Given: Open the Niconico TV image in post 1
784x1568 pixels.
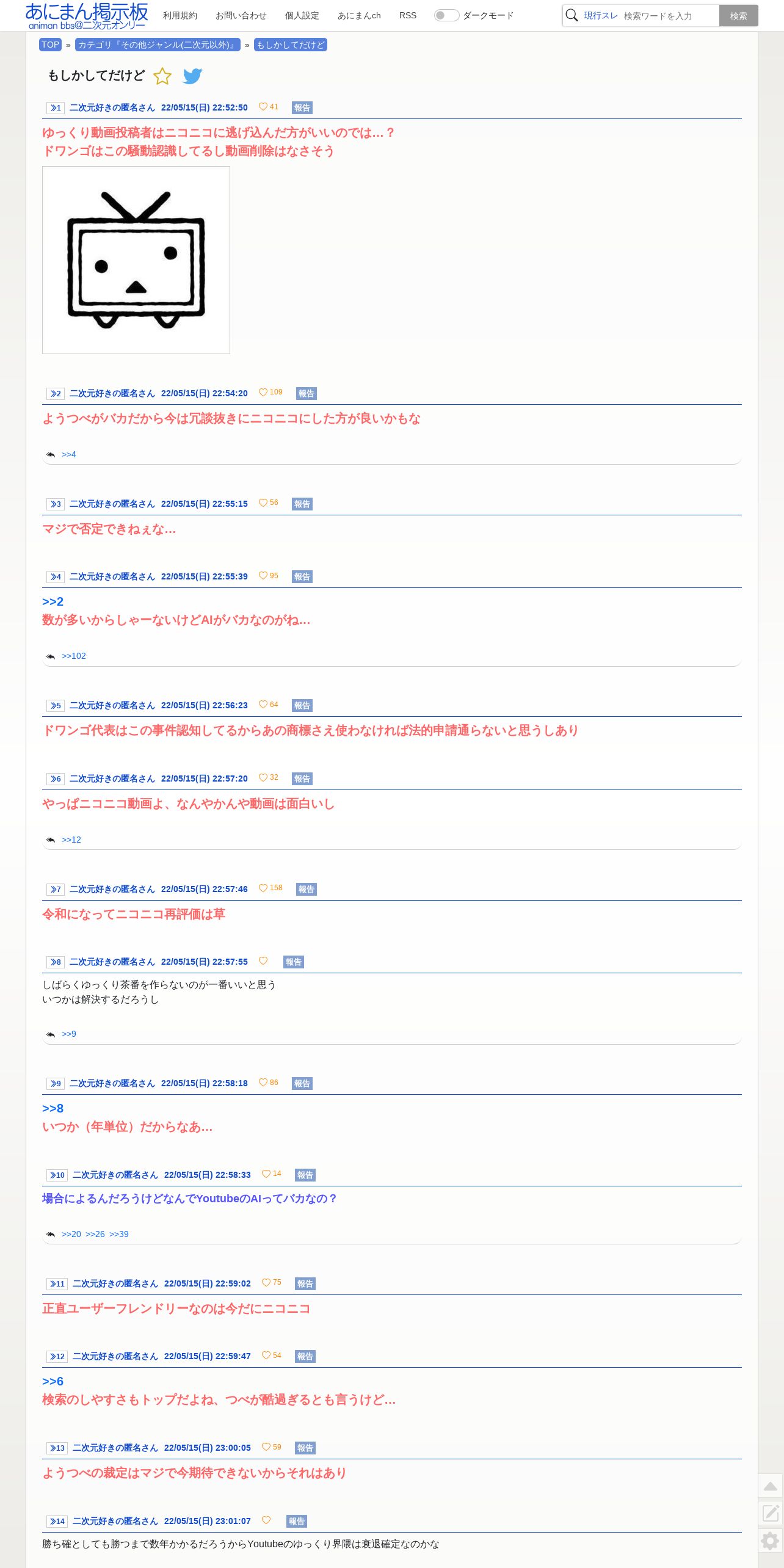Looking at the screenshot, I should click(136, 260).
